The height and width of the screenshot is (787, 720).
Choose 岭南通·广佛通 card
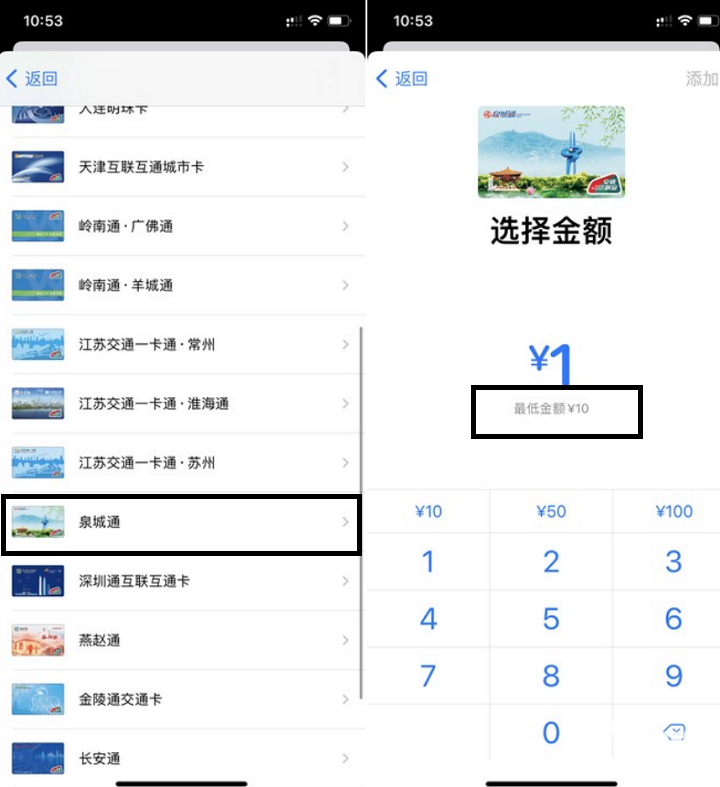pyautogui.click(x=180, y=226)
